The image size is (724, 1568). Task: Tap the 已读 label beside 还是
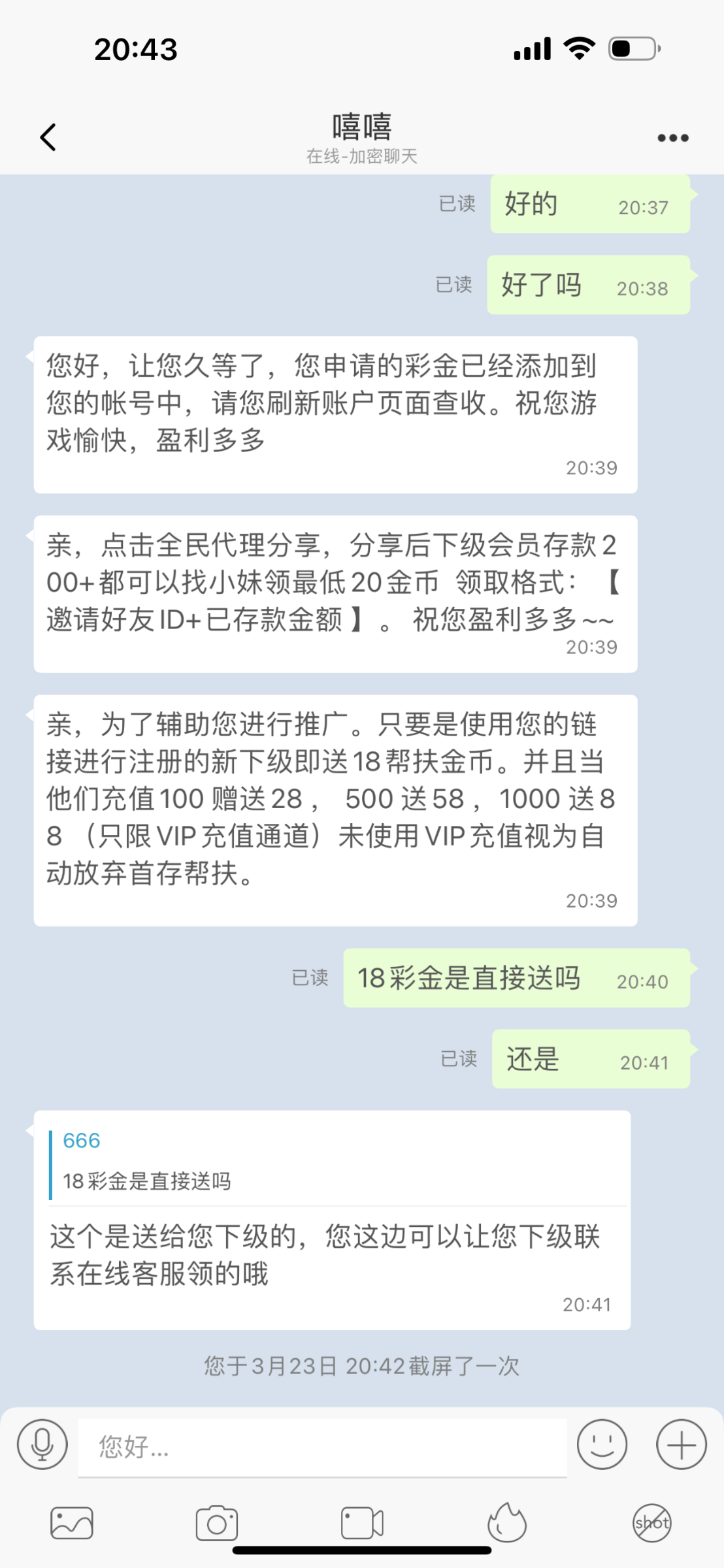click(x=460, y=1058)
